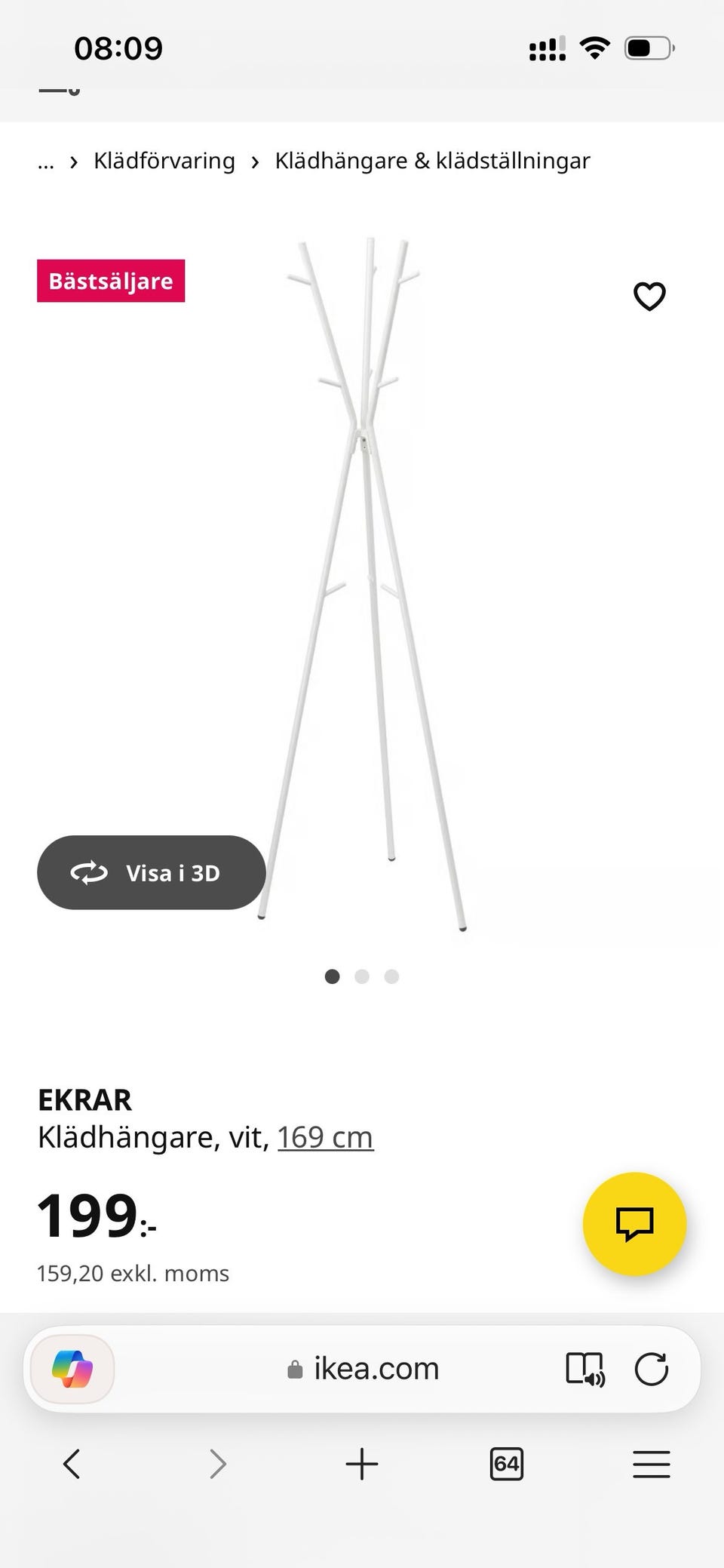Image resolution: width=724 pixels, height=1568 pixels.
Task: Turn on the read aloud reader icon
Action: click(x=585, y=1369)
